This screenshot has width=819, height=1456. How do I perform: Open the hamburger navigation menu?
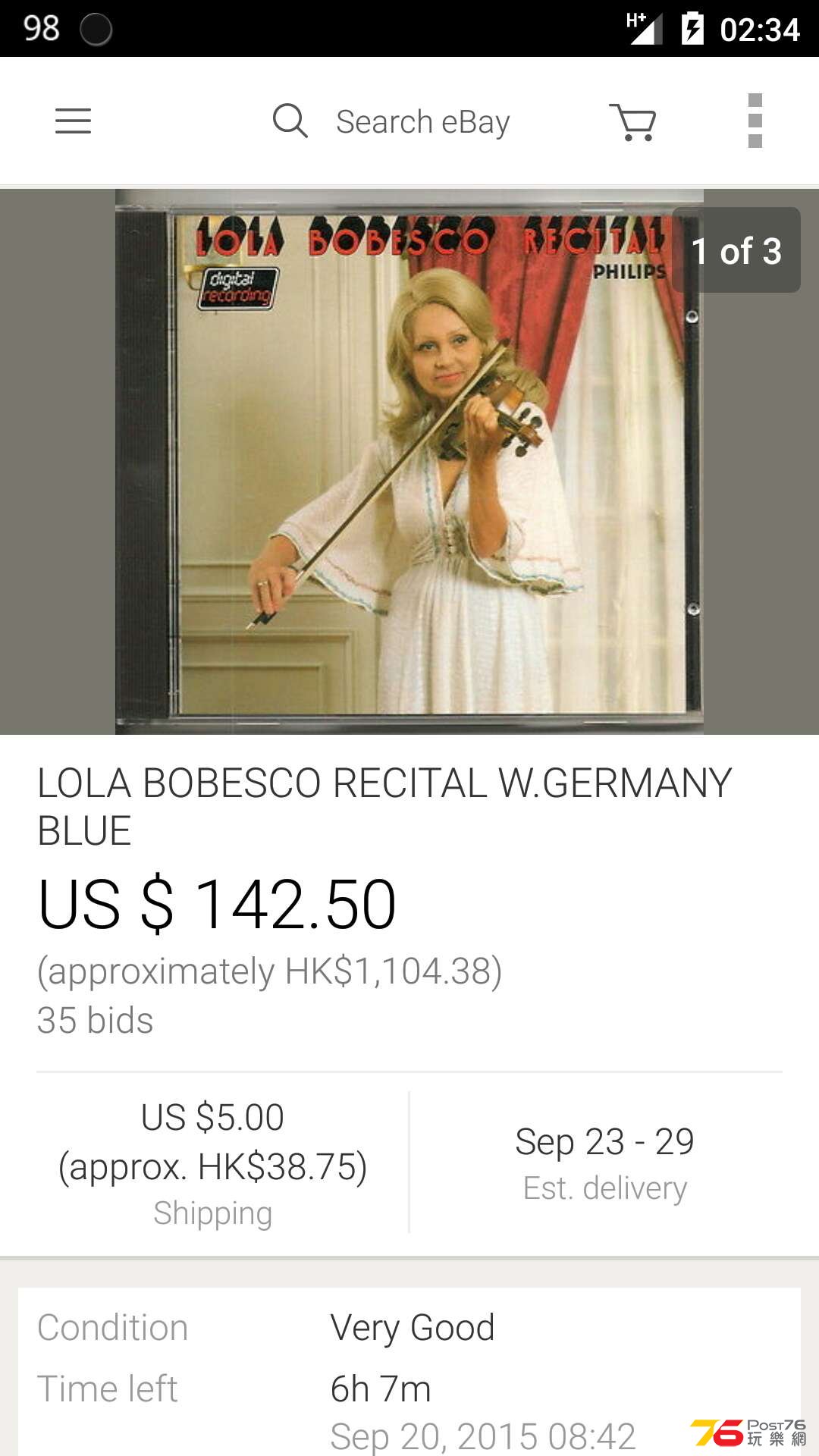(73, 121)
